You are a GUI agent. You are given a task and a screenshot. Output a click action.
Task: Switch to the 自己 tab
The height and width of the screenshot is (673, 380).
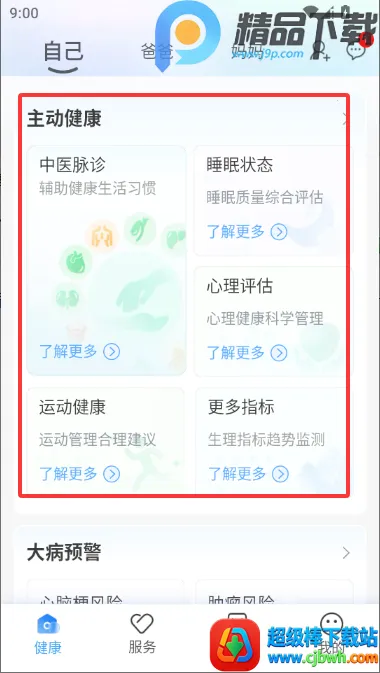point(64,52)
